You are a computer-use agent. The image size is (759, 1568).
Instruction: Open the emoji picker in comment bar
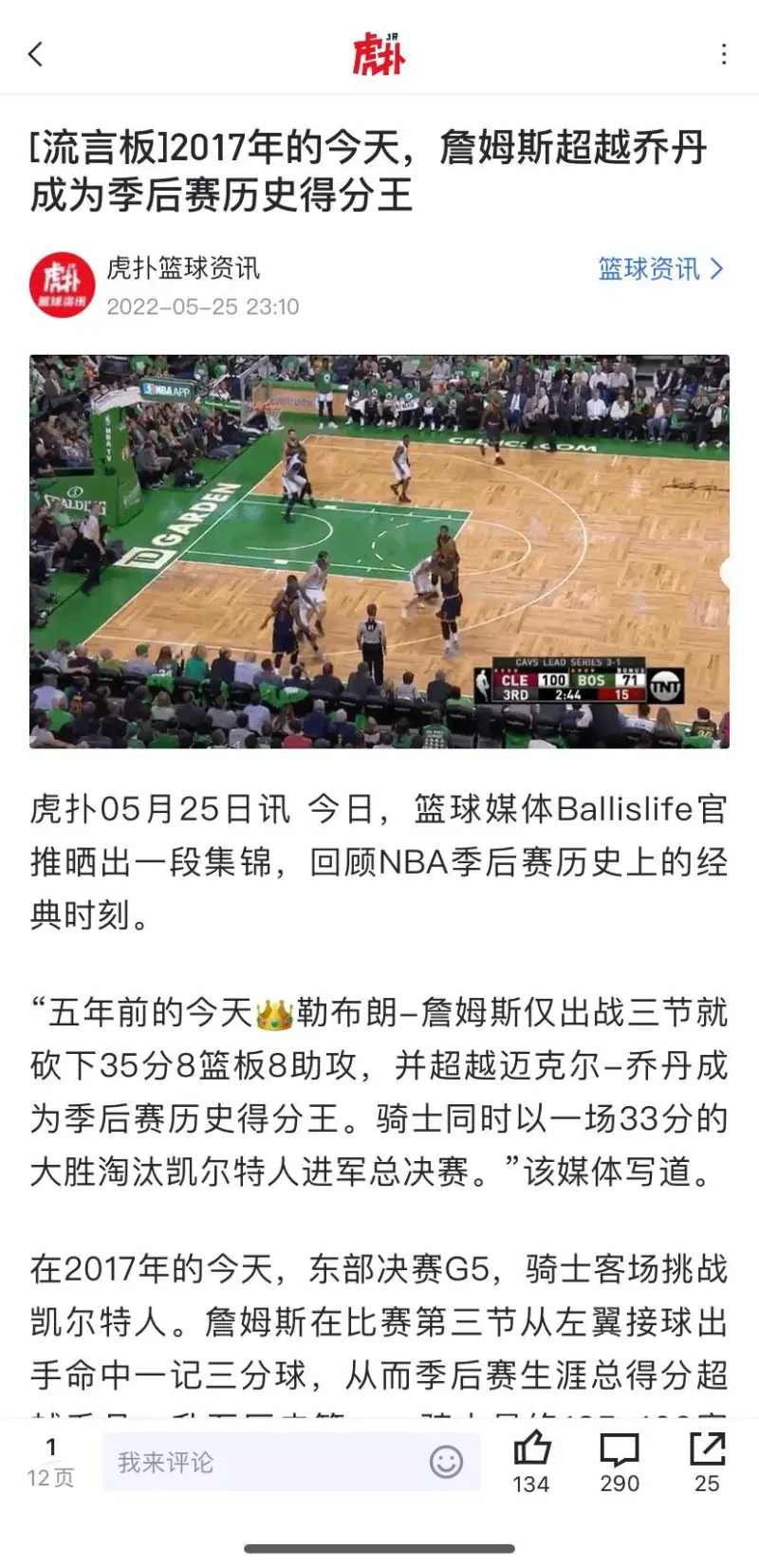(446, 1462)
